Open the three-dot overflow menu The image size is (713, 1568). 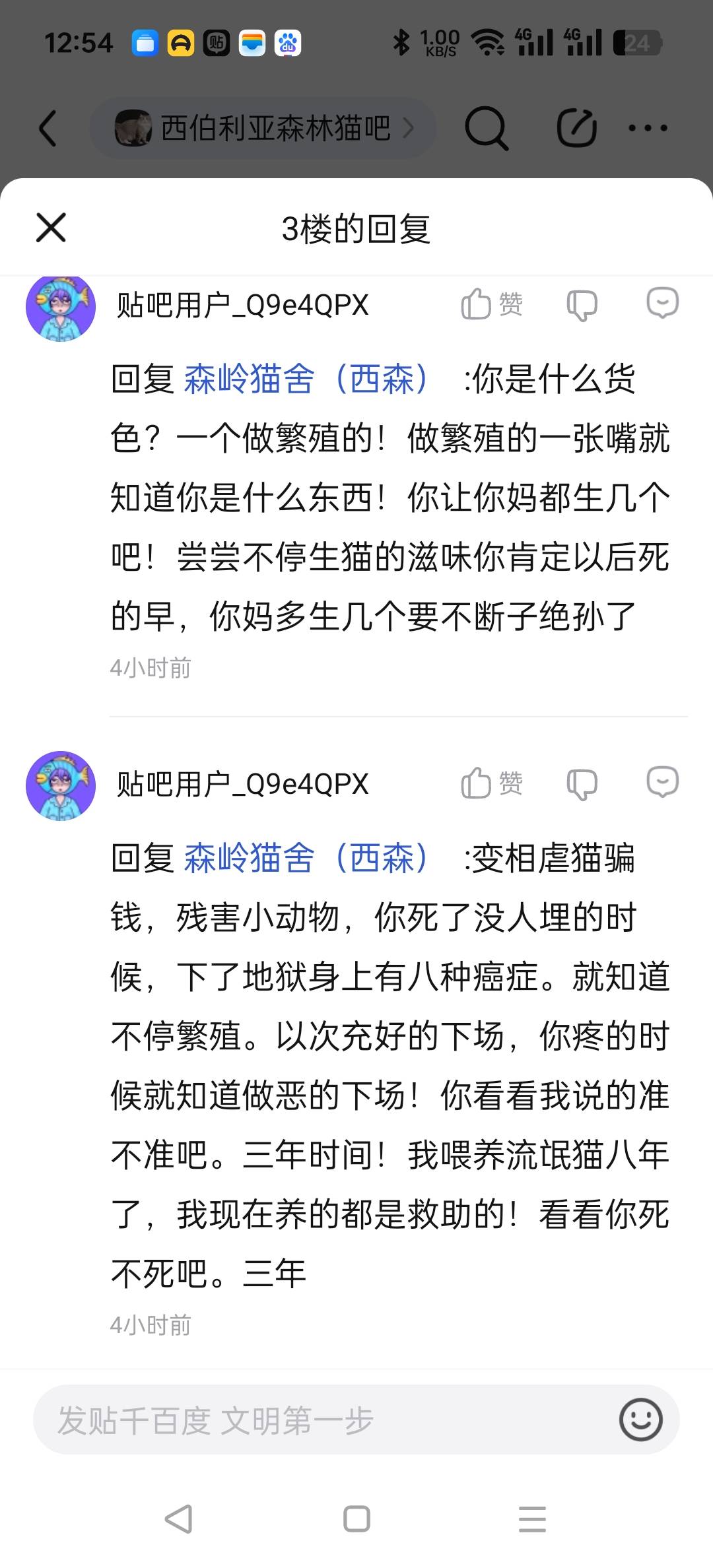(x=648, y=128)
